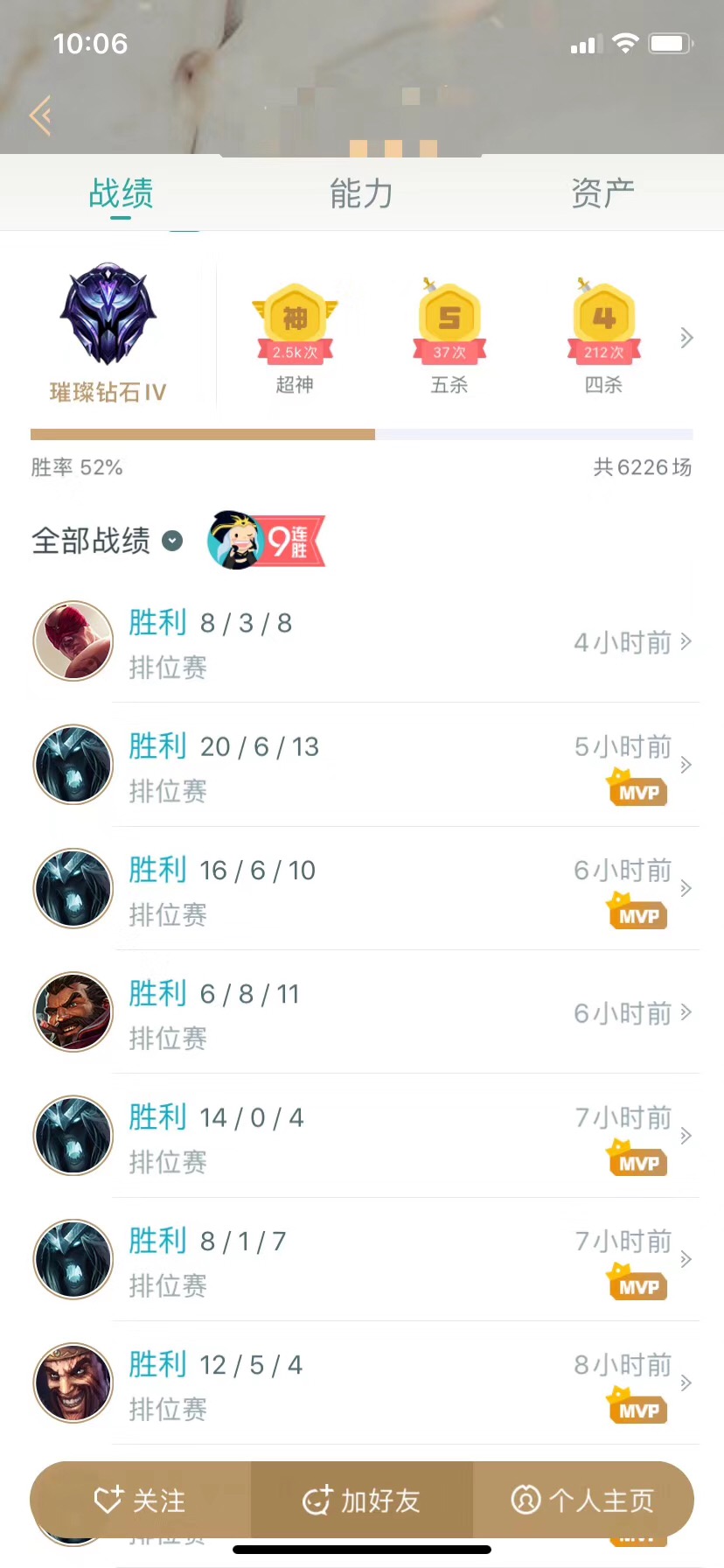The width and height of the screenshot is (724, 1568).
Task: Open the 8/3/8 victory match details
Action: [x=362, y=642]
